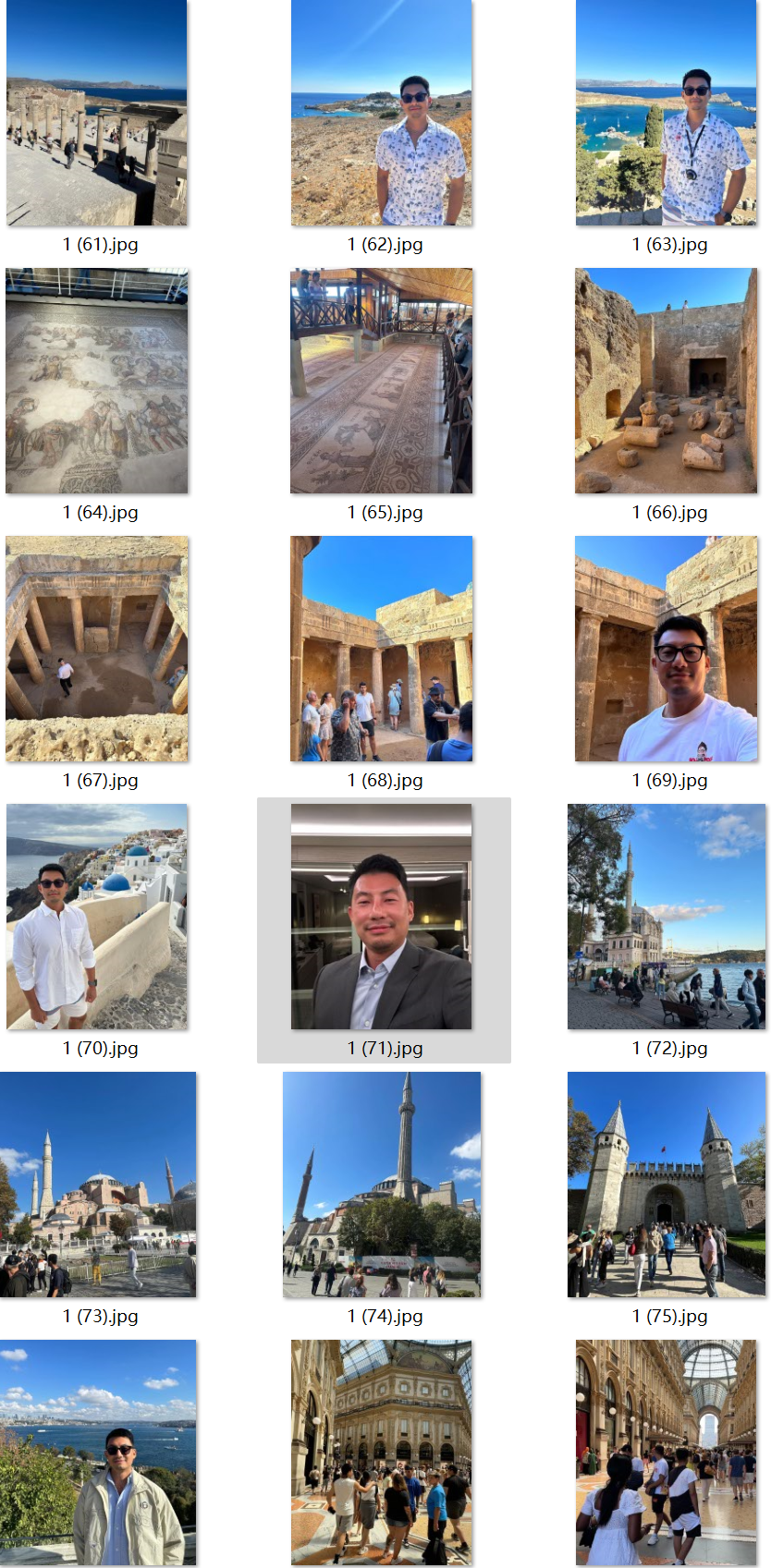Select the file 1 (62).jpg

(382, 113)
